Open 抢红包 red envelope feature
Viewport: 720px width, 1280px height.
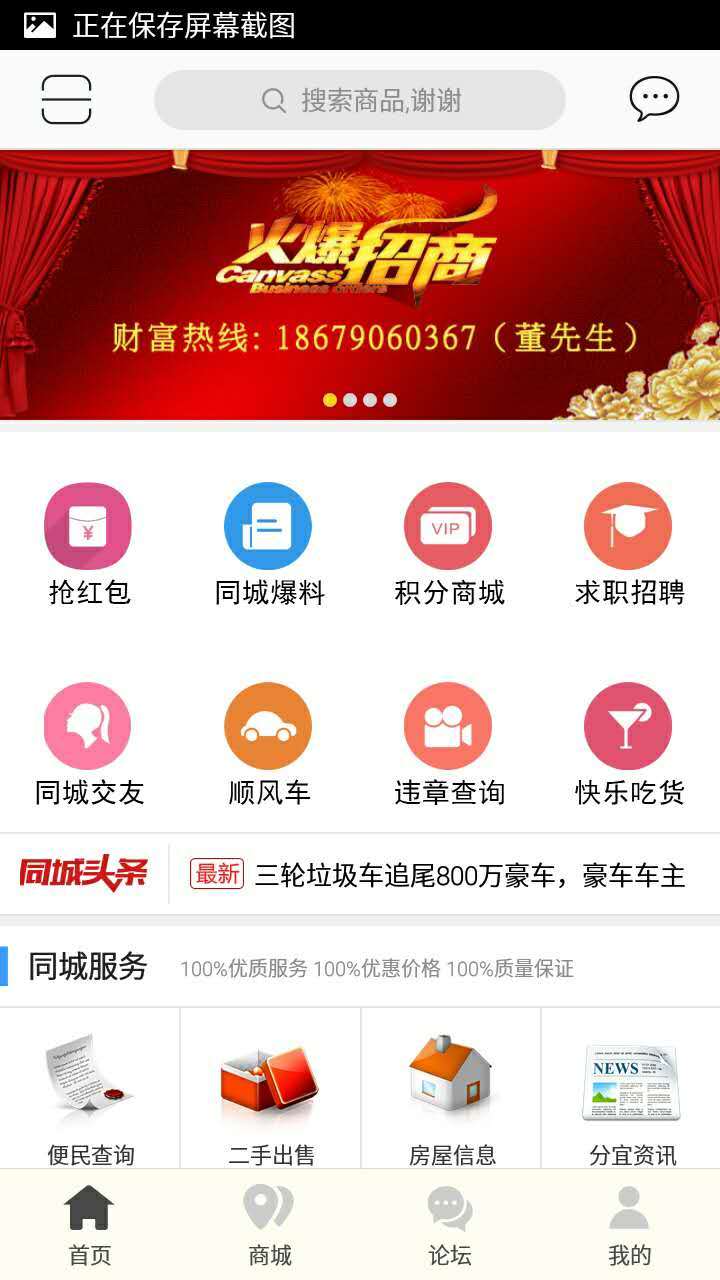pos(88,544)
